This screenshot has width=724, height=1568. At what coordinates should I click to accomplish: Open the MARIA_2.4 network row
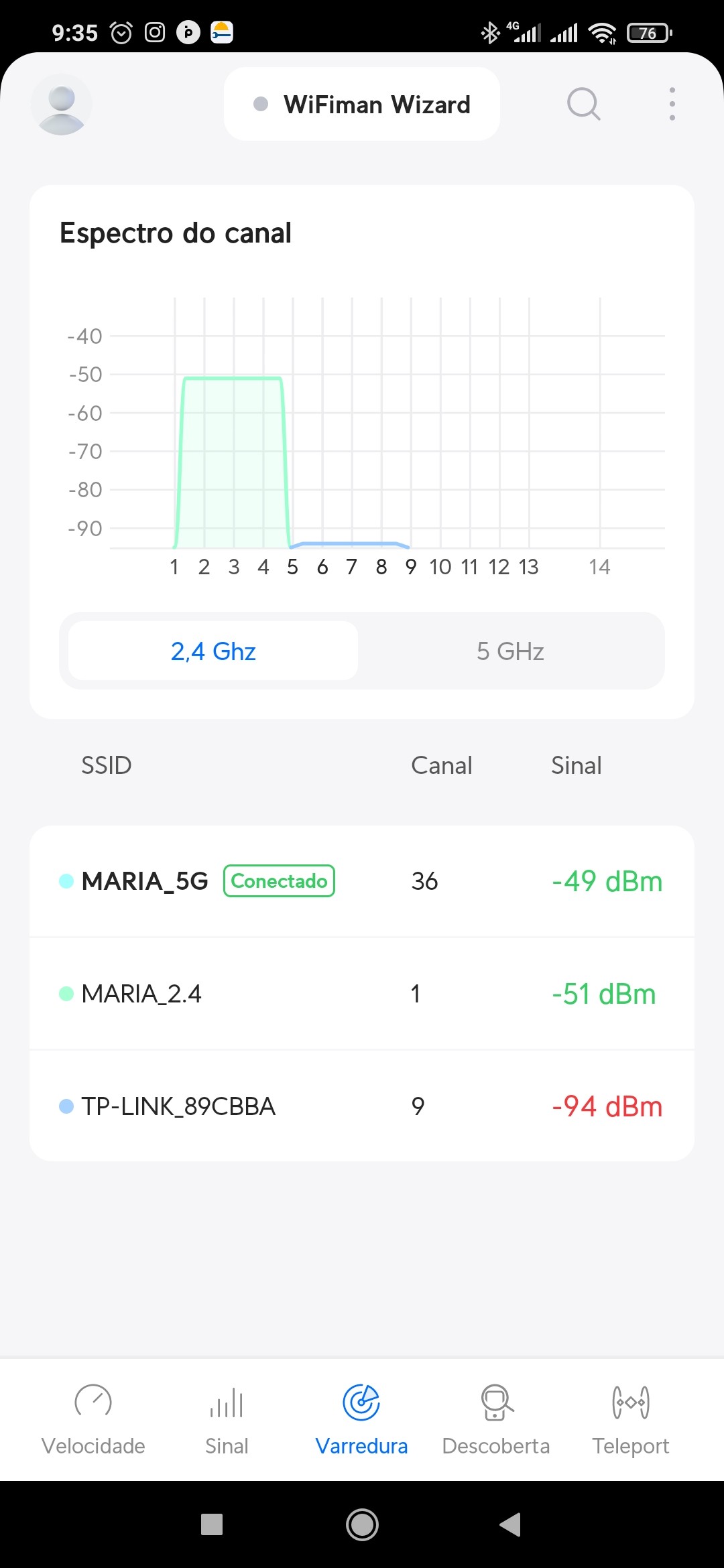[362, 994]
